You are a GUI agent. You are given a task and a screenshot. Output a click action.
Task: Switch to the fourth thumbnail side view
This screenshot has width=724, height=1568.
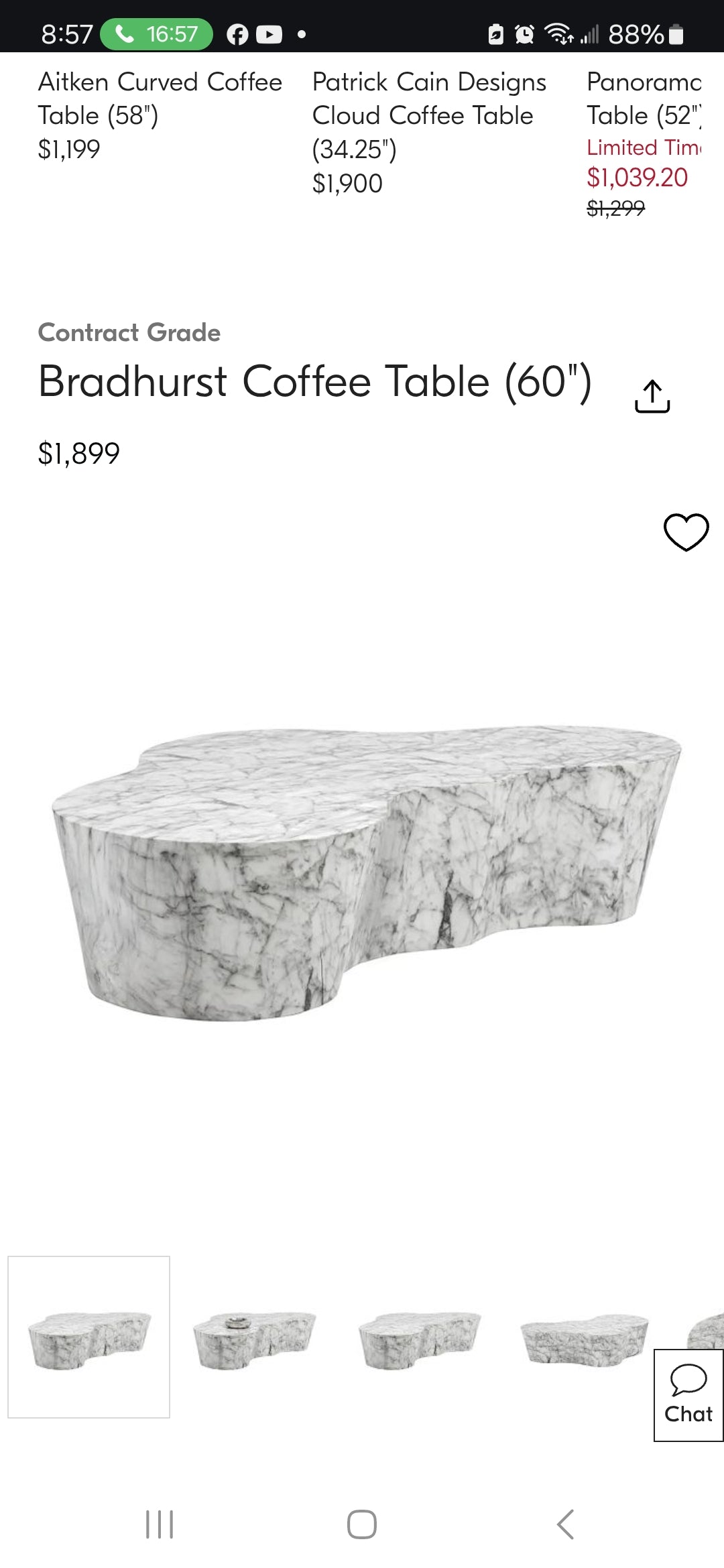point(584,1337)
